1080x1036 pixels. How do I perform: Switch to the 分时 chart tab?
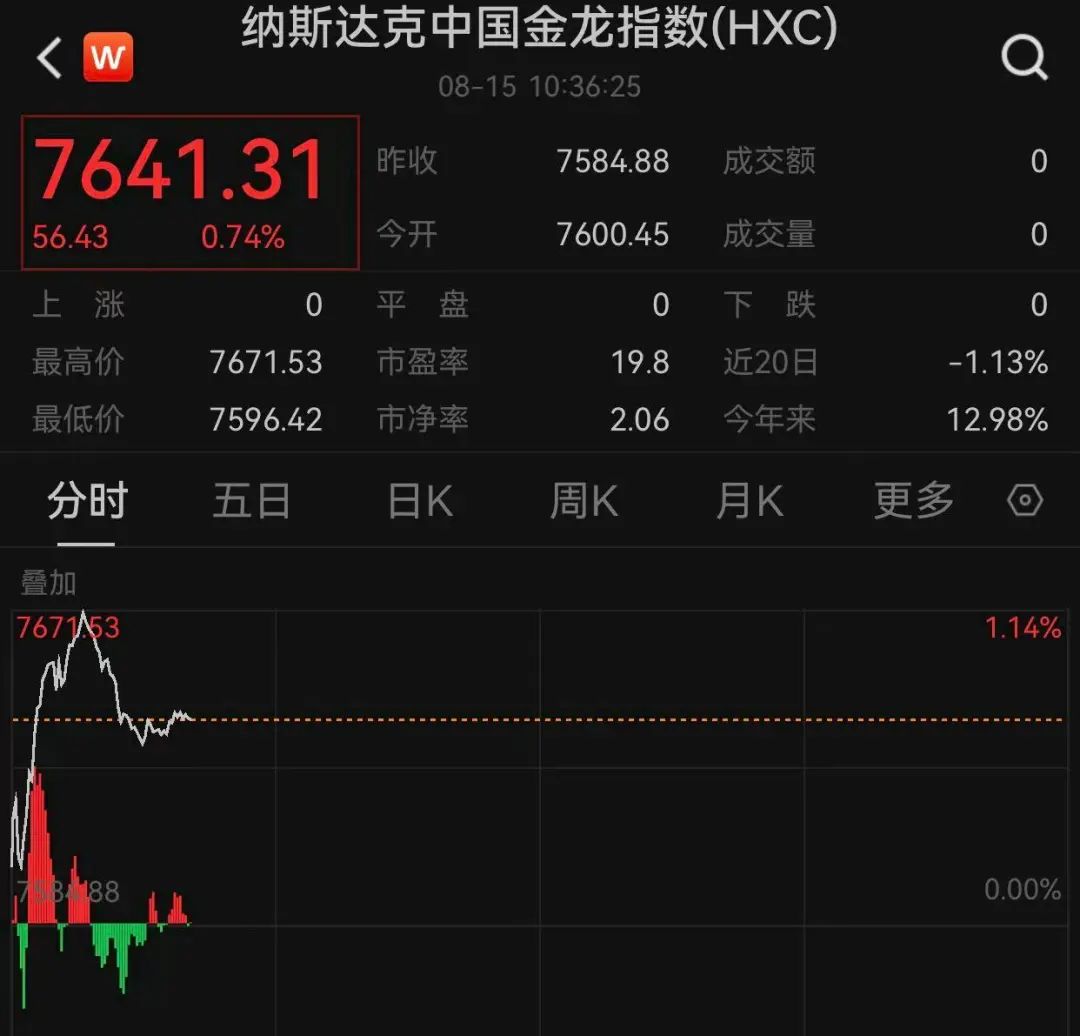pos(87,501)
